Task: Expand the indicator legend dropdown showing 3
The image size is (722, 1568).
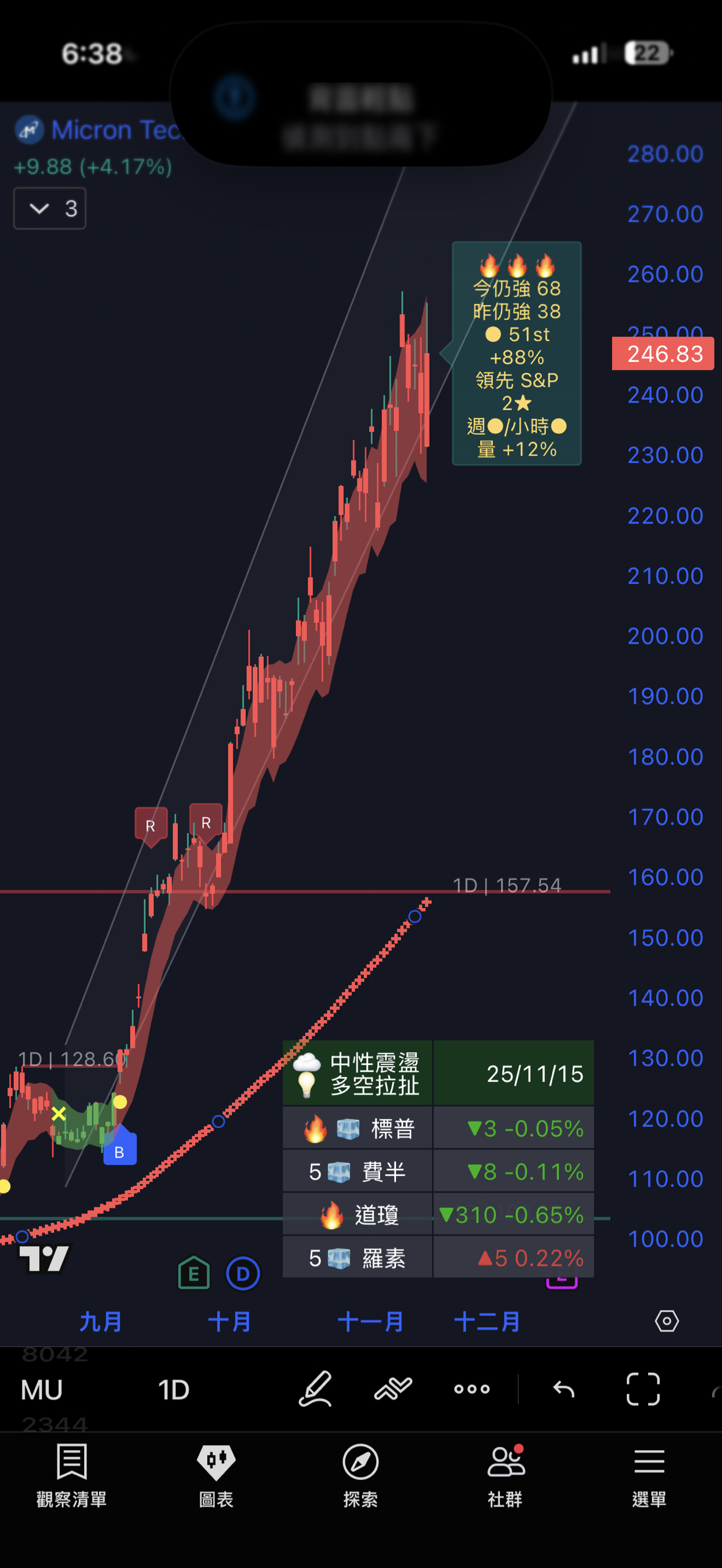Action: (50, 209)
